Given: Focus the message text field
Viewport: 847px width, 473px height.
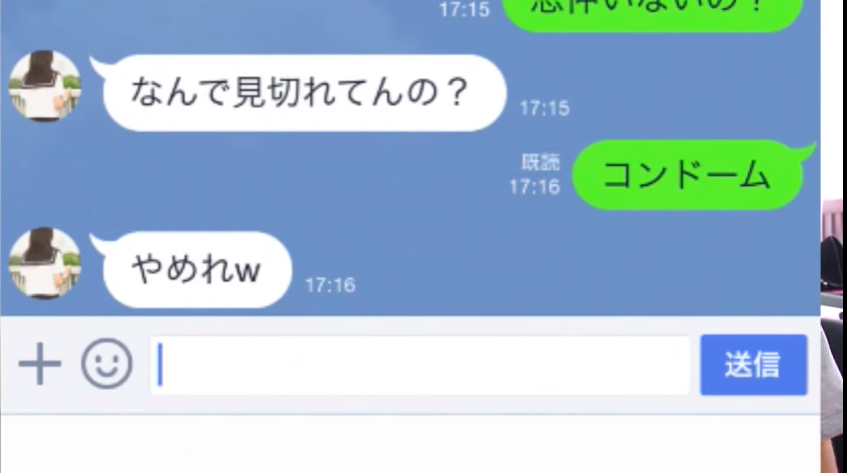Looking at the screenshot, I should pyautogui.click(x=420, y=366).
